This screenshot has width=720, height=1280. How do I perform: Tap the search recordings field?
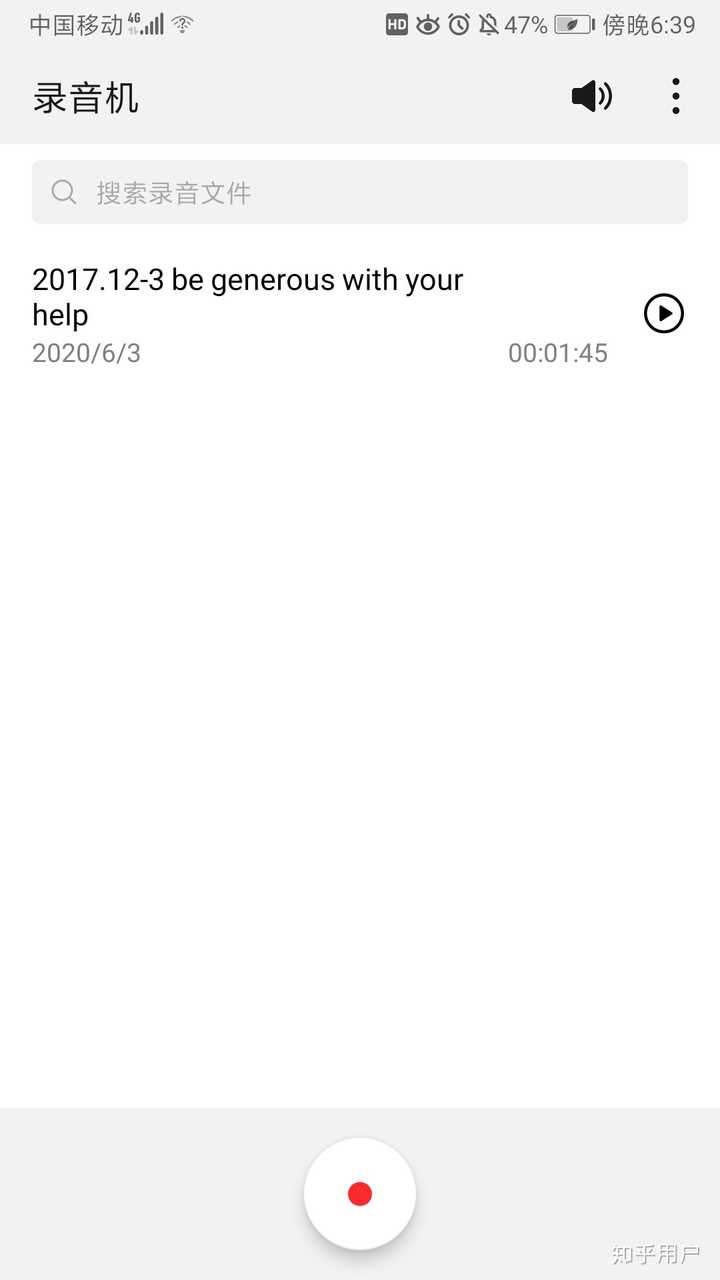click(x=360, y=192)
